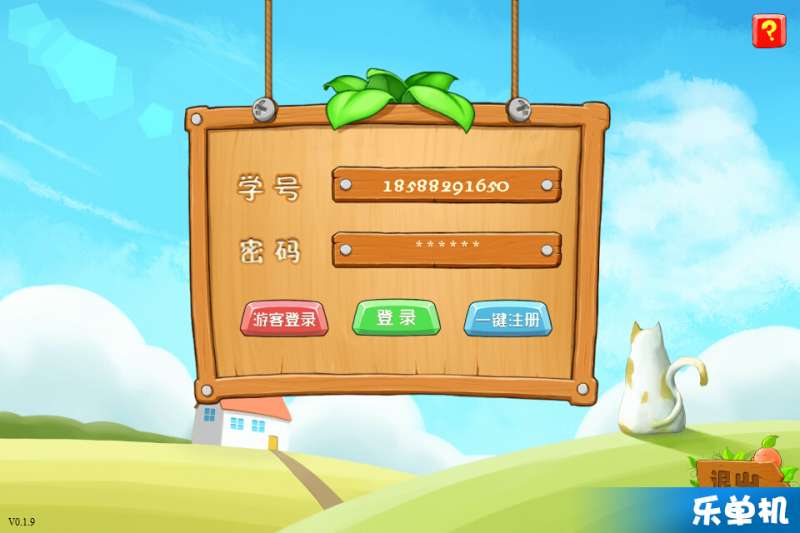Register with the 一键注册 button
The height and width of the screenshot is (533, 800).
(x=508, y=320)
